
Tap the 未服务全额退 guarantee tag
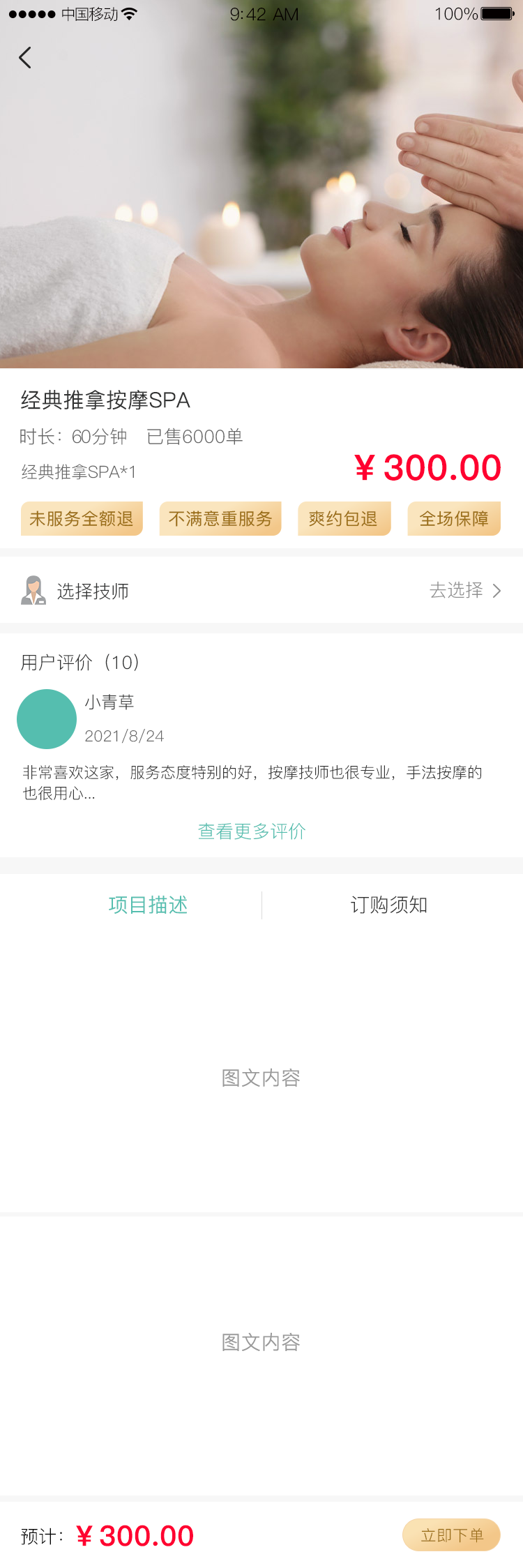click(82, 519)
